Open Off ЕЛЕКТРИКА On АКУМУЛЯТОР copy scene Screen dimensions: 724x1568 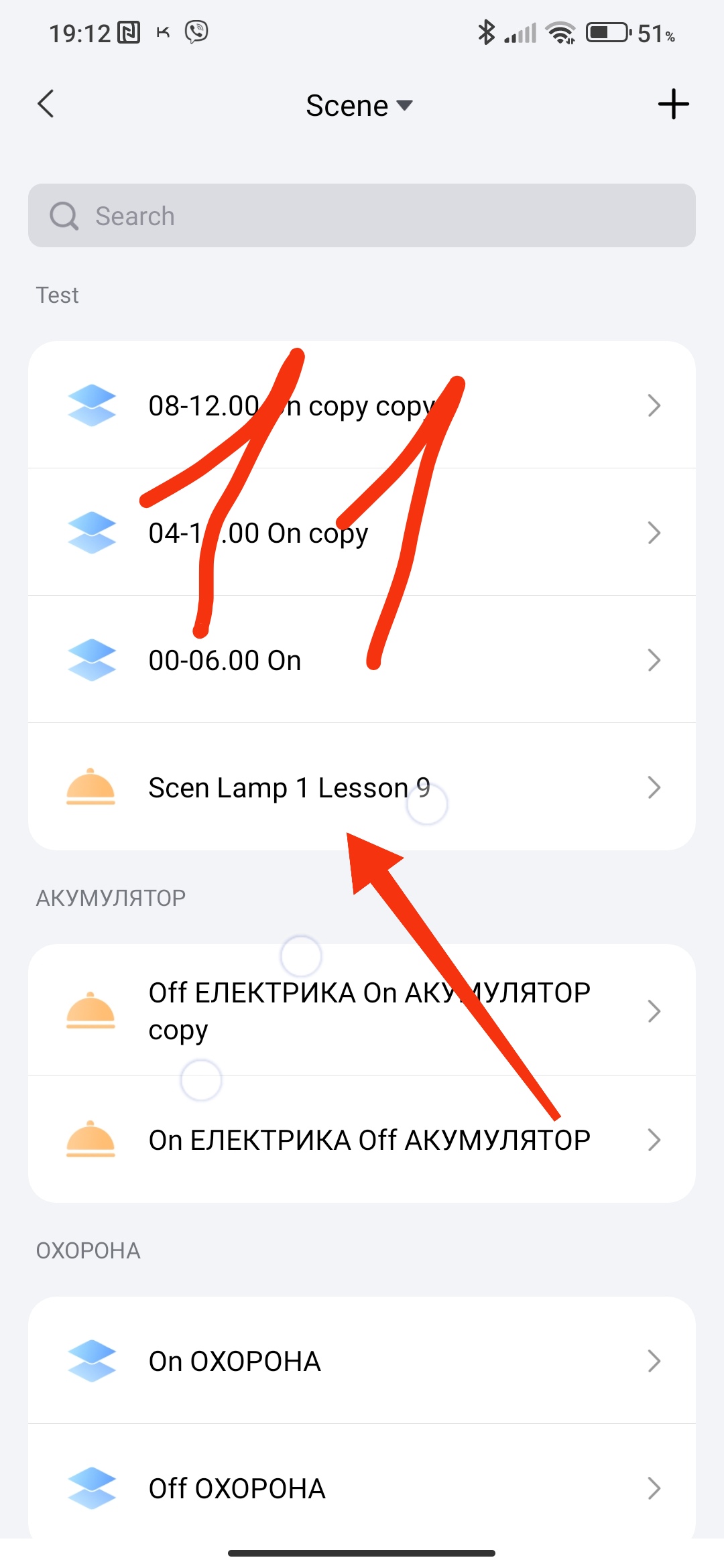point(362,1010)
